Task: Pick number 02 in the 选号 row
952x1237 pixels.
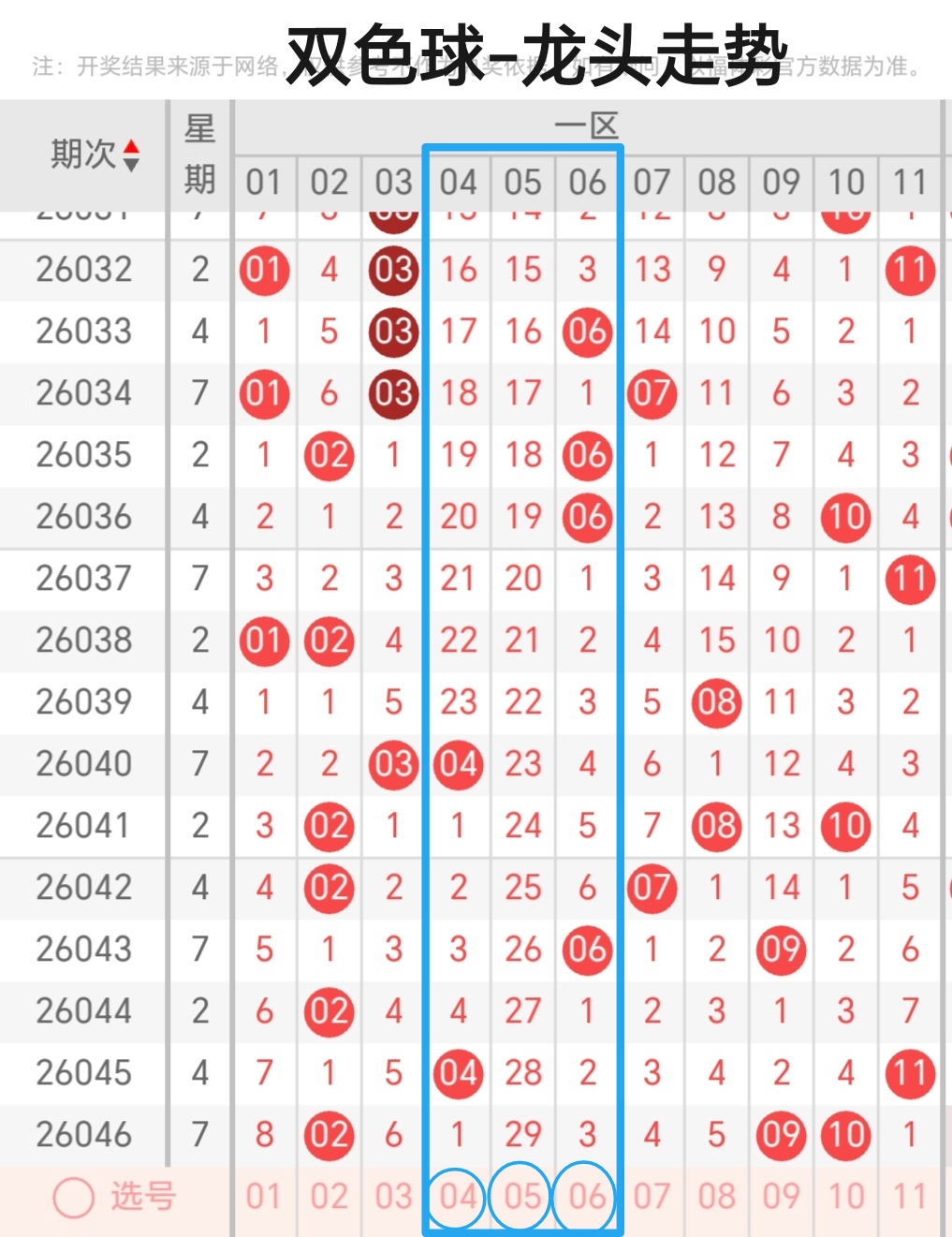Action: 329,1197
